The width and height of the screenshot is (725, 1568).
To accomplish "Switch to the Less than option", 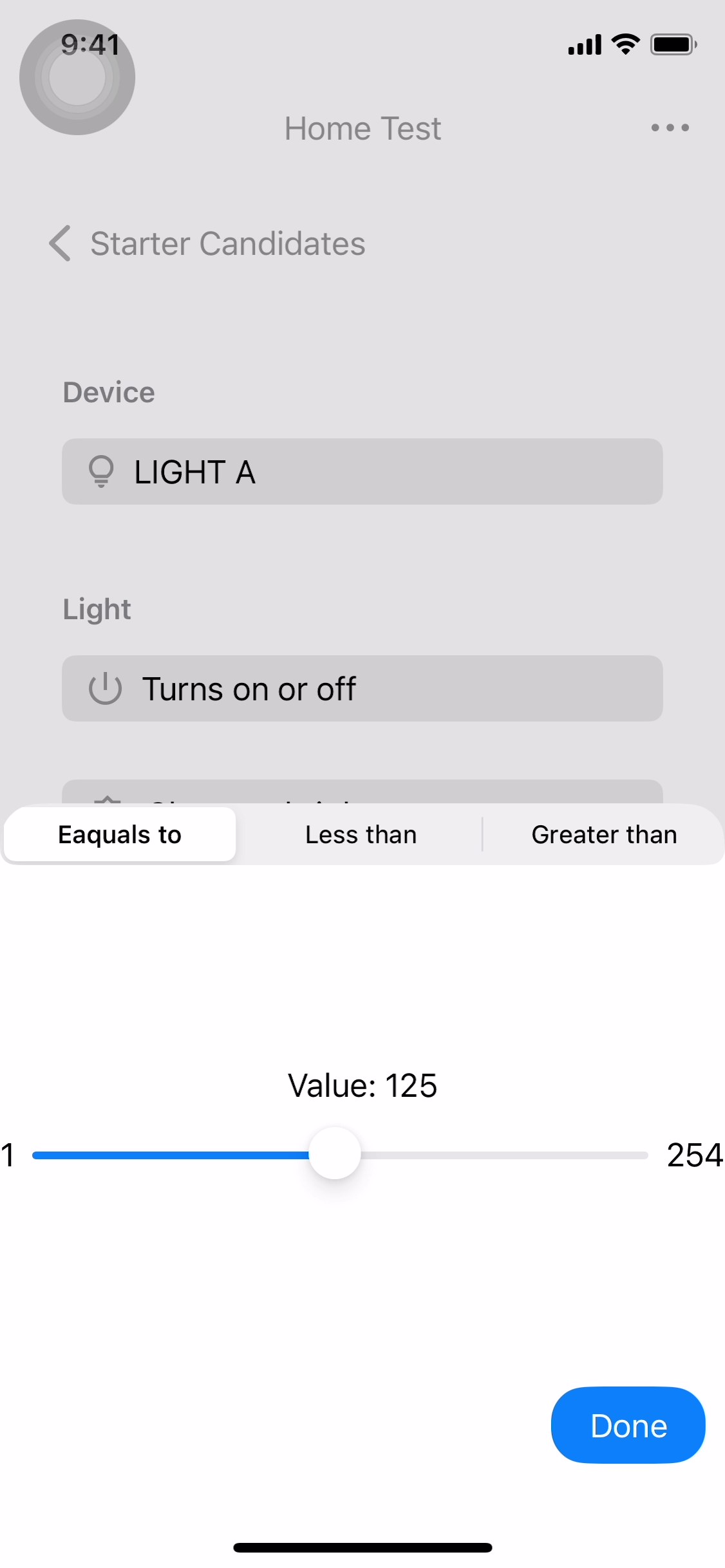I will [361, 834].
